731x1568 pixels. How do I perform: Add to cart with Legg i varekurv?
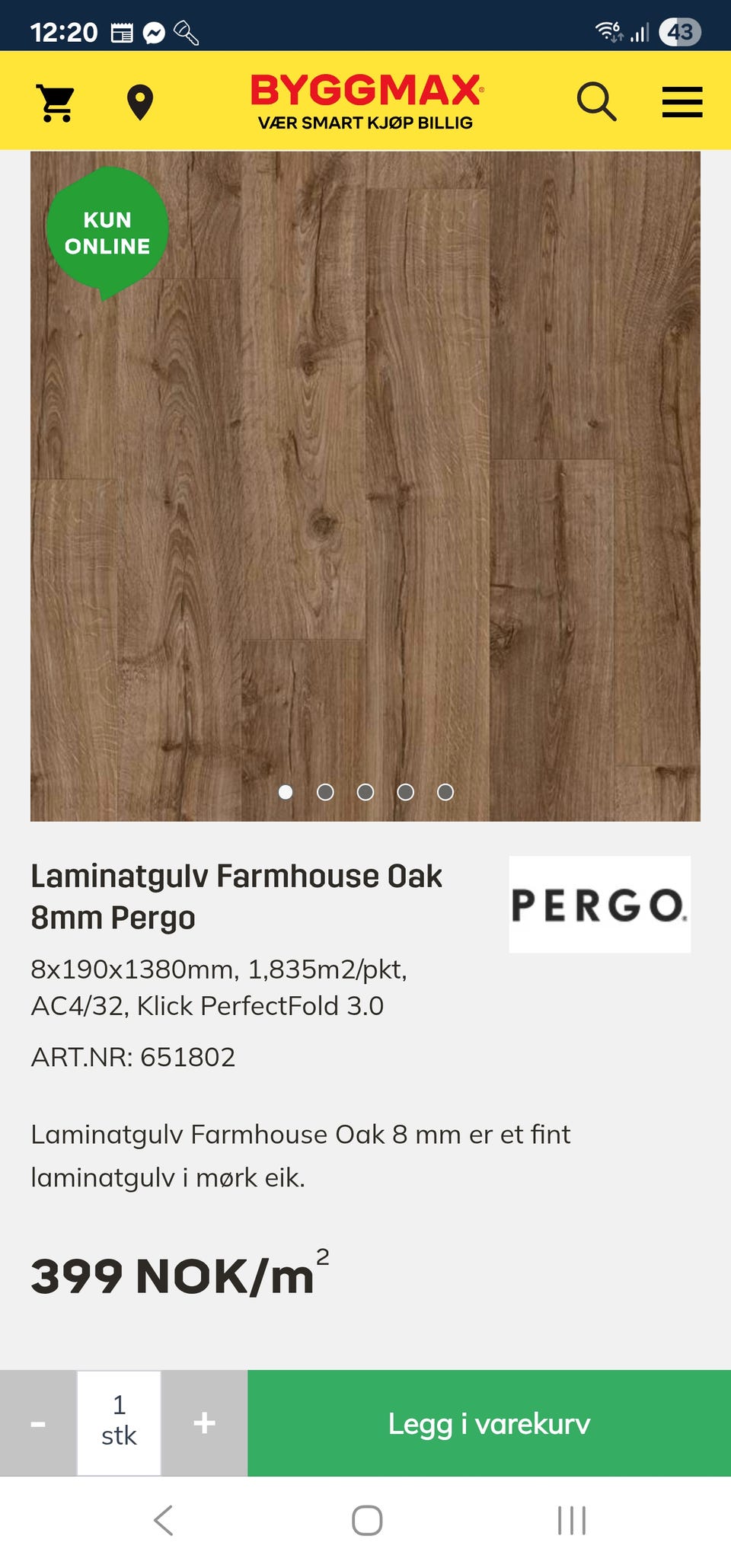[489, 1423]
